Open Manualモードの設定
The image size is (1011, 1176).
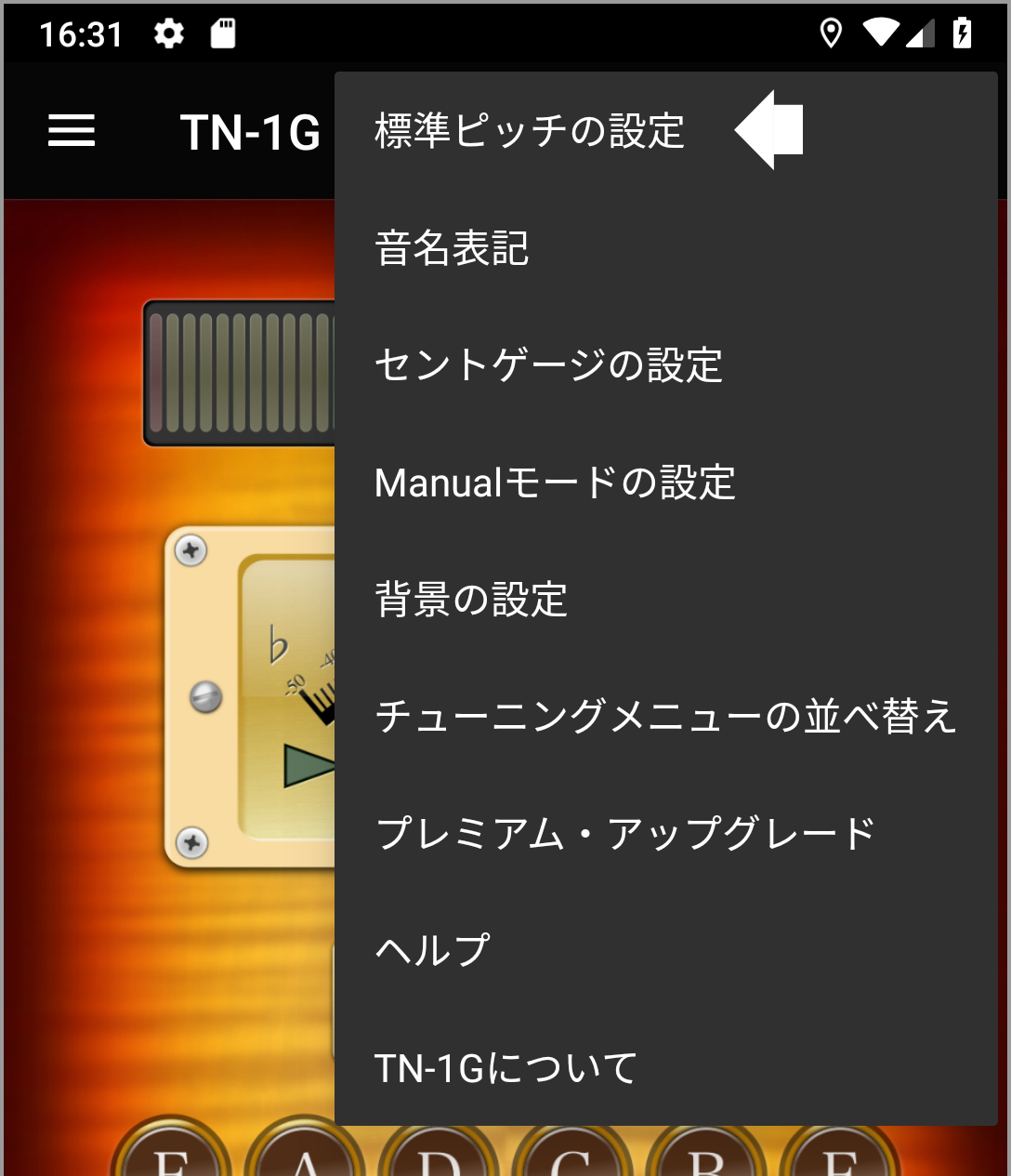(x=555, y=482)
